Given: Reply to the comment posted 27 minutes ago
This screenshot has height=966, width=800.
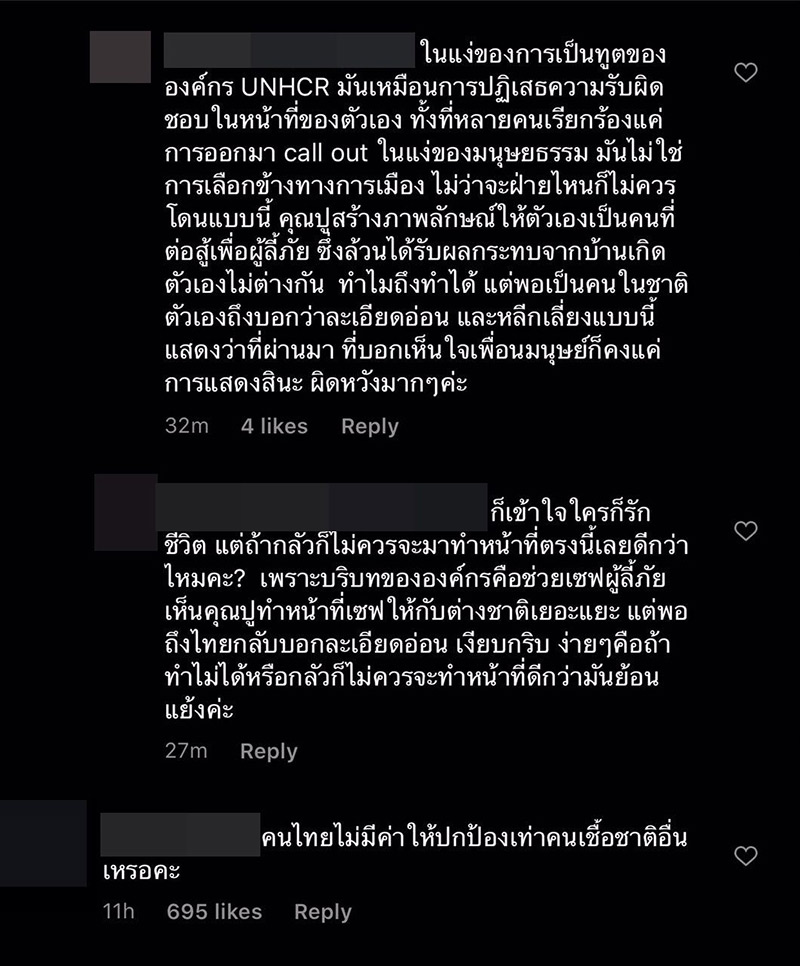Looking at the screenshot, I should pos(268,751).
